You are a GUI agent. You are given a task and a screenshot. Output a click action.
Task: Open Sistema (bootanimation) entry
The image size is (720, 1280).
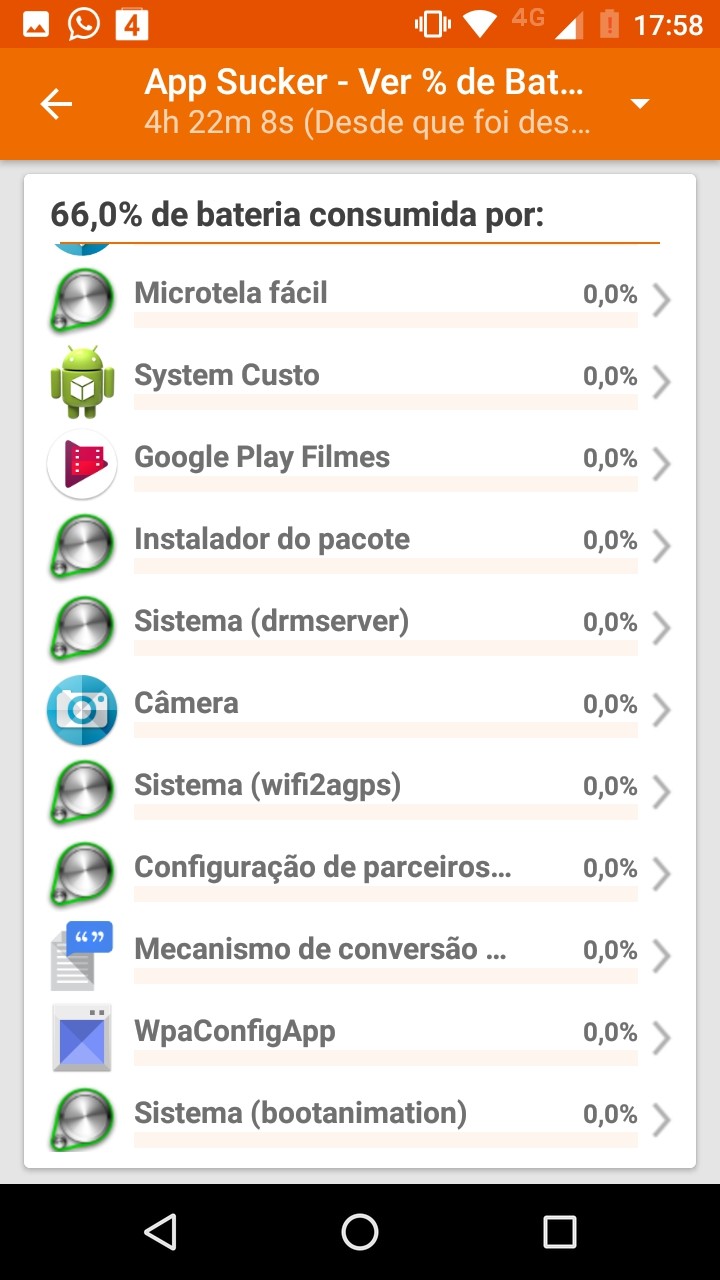pos(360,1118)
